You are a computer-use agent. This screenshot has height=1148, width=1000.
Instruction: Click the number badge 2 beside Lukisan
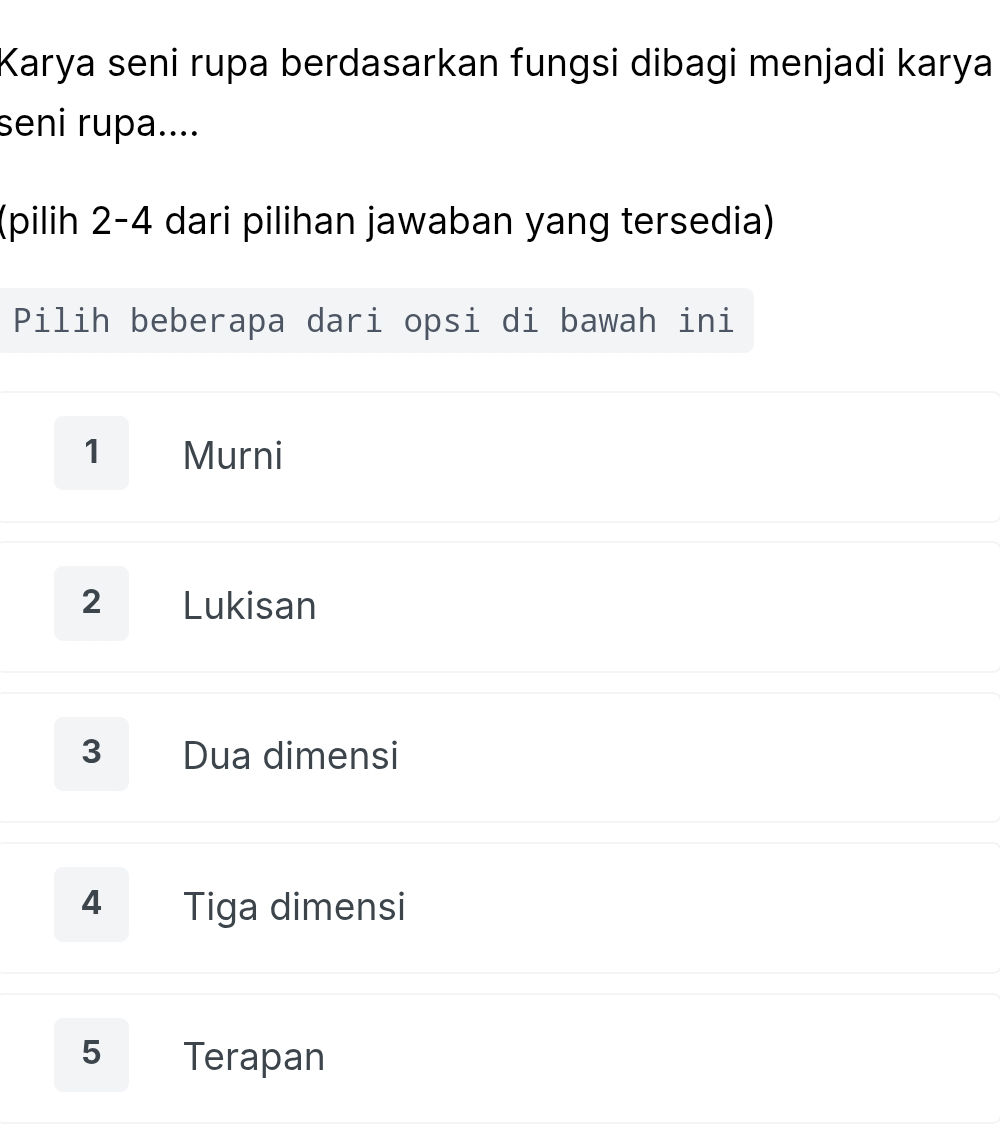[91, 603]
